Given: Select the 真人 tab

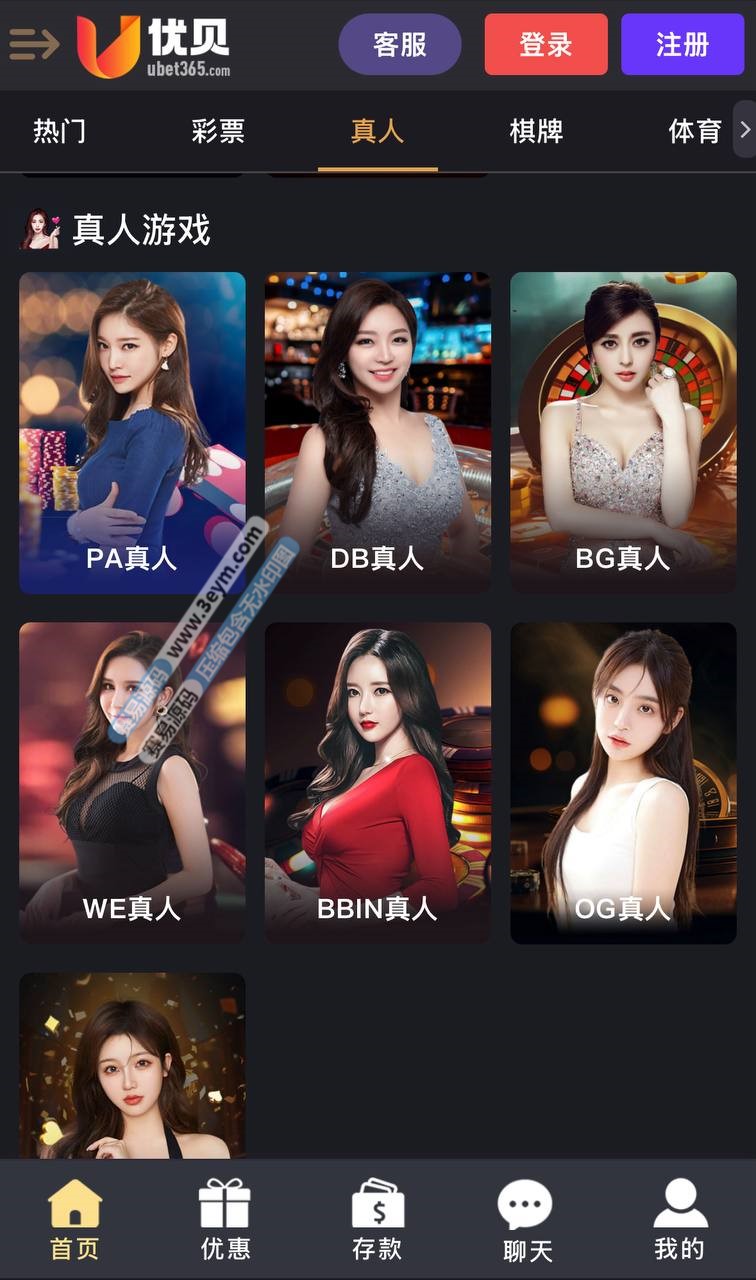Looking at the screenshot, I should tap(377, 131).
